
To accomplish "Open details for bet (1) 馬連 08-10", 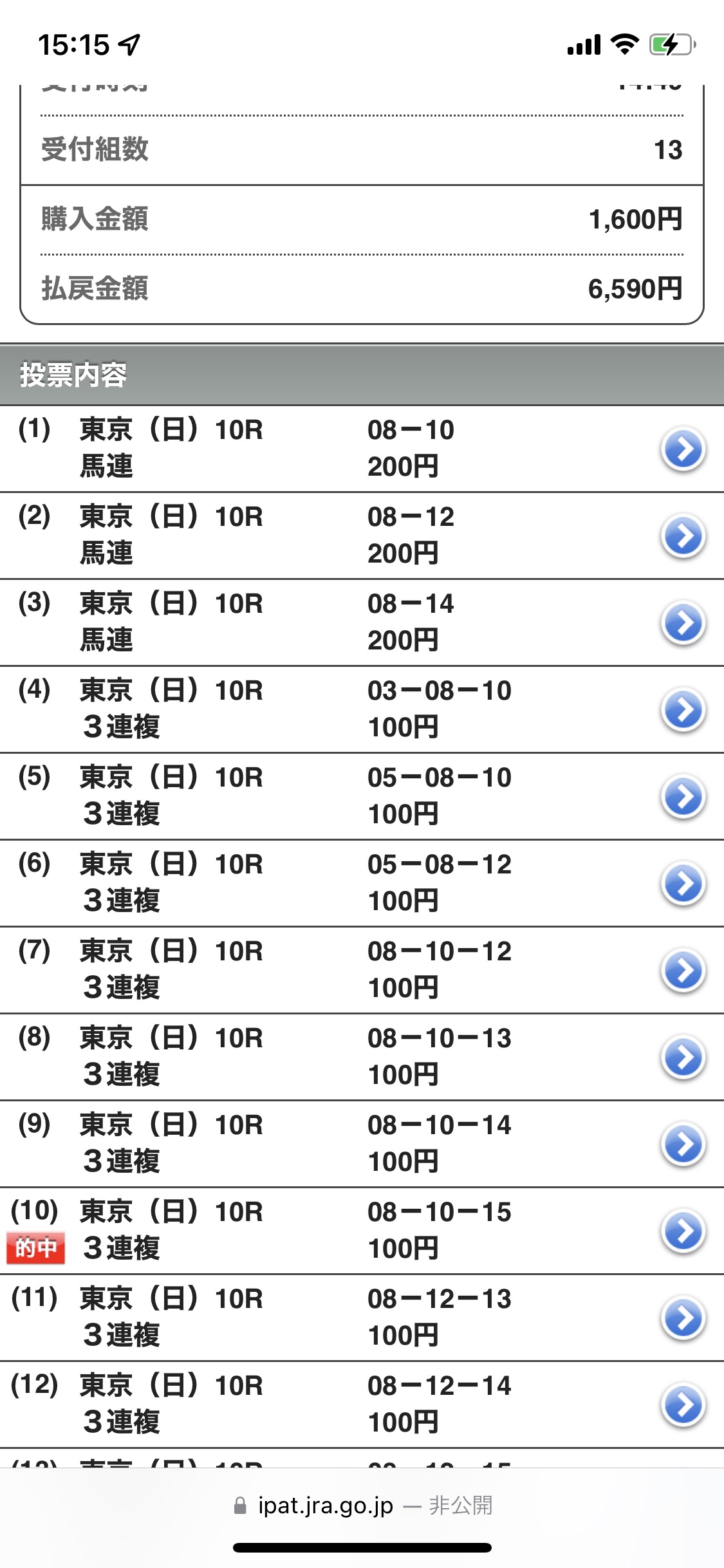I will [683, 449].
